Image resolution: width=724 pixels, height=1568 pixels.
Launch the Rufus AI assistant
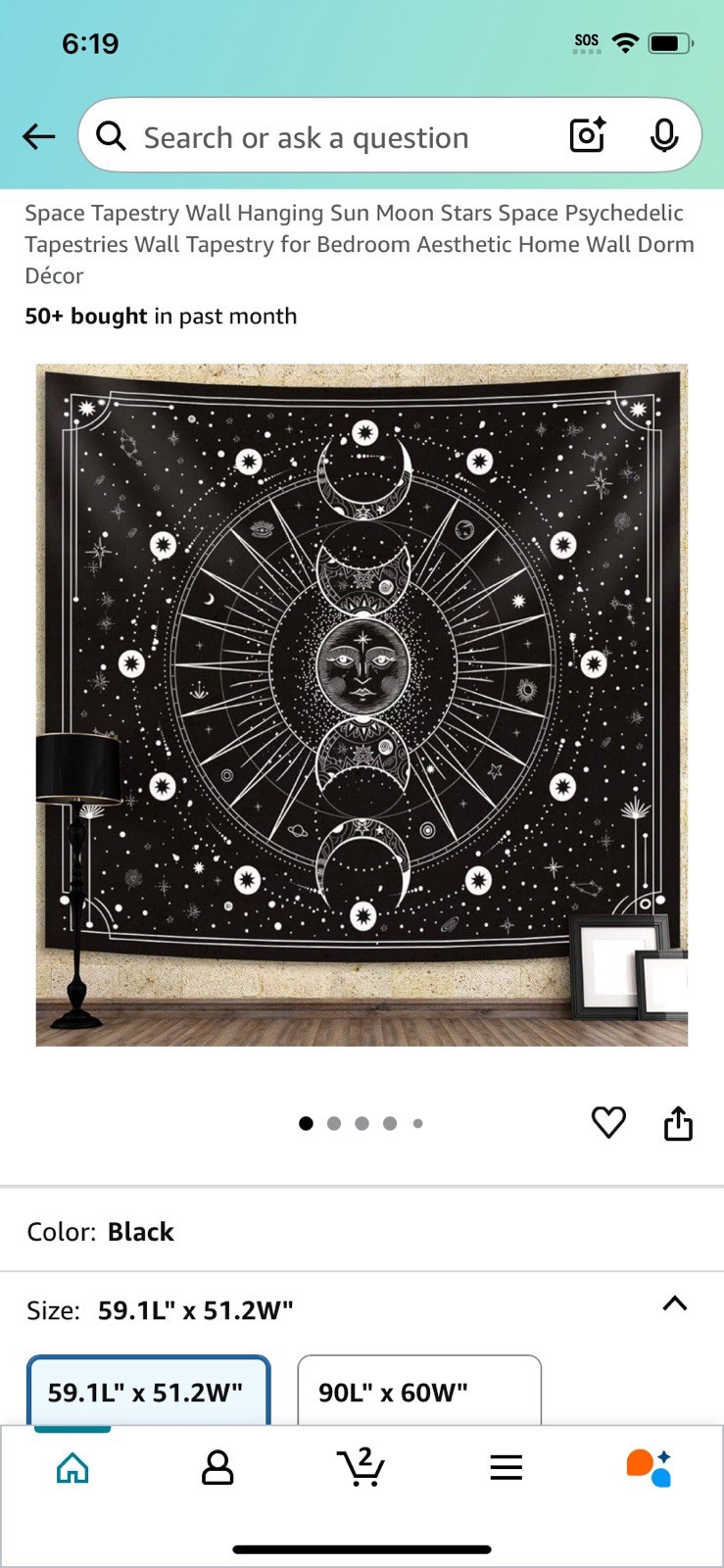click(649, 1467)
